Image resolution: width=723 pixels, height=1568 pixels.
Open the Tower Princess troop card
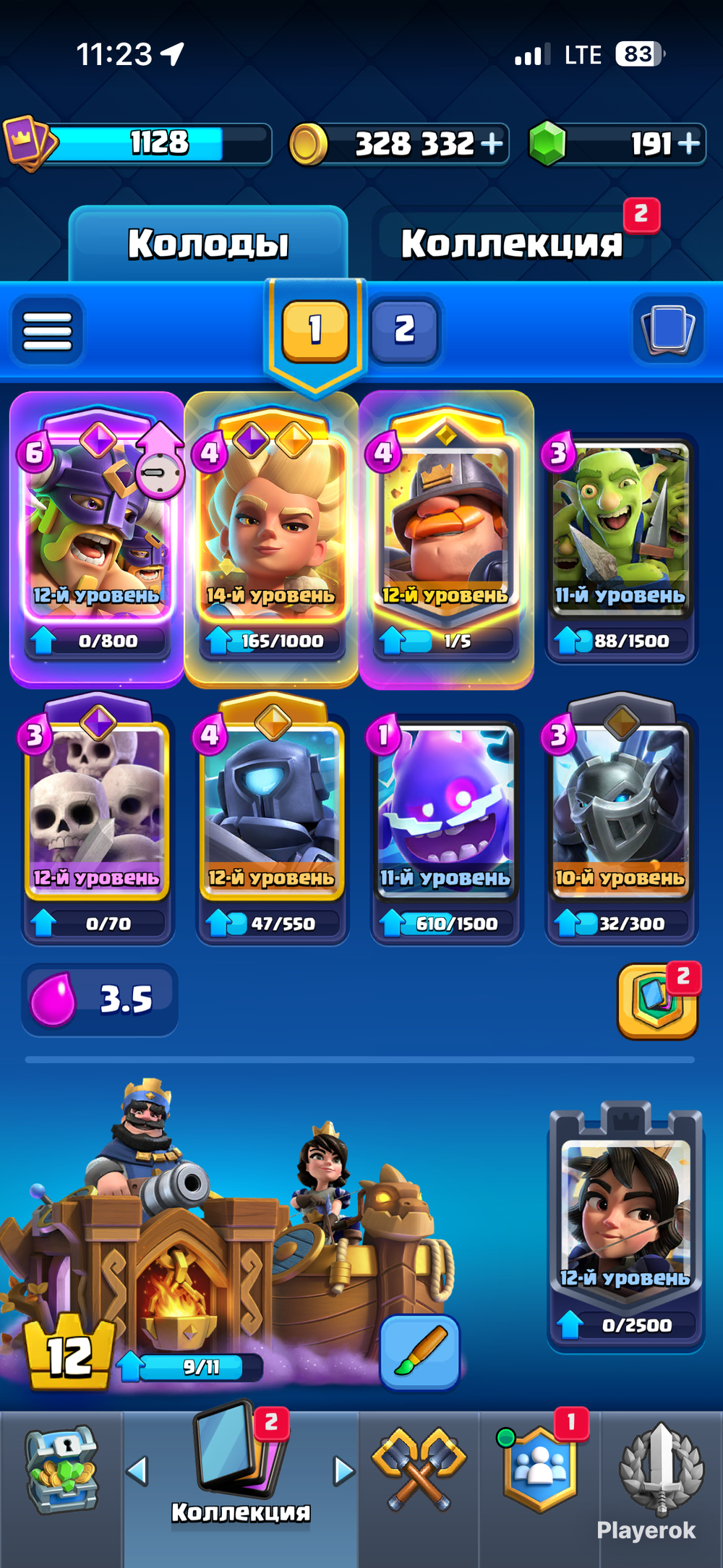[x=625, y=1226]
